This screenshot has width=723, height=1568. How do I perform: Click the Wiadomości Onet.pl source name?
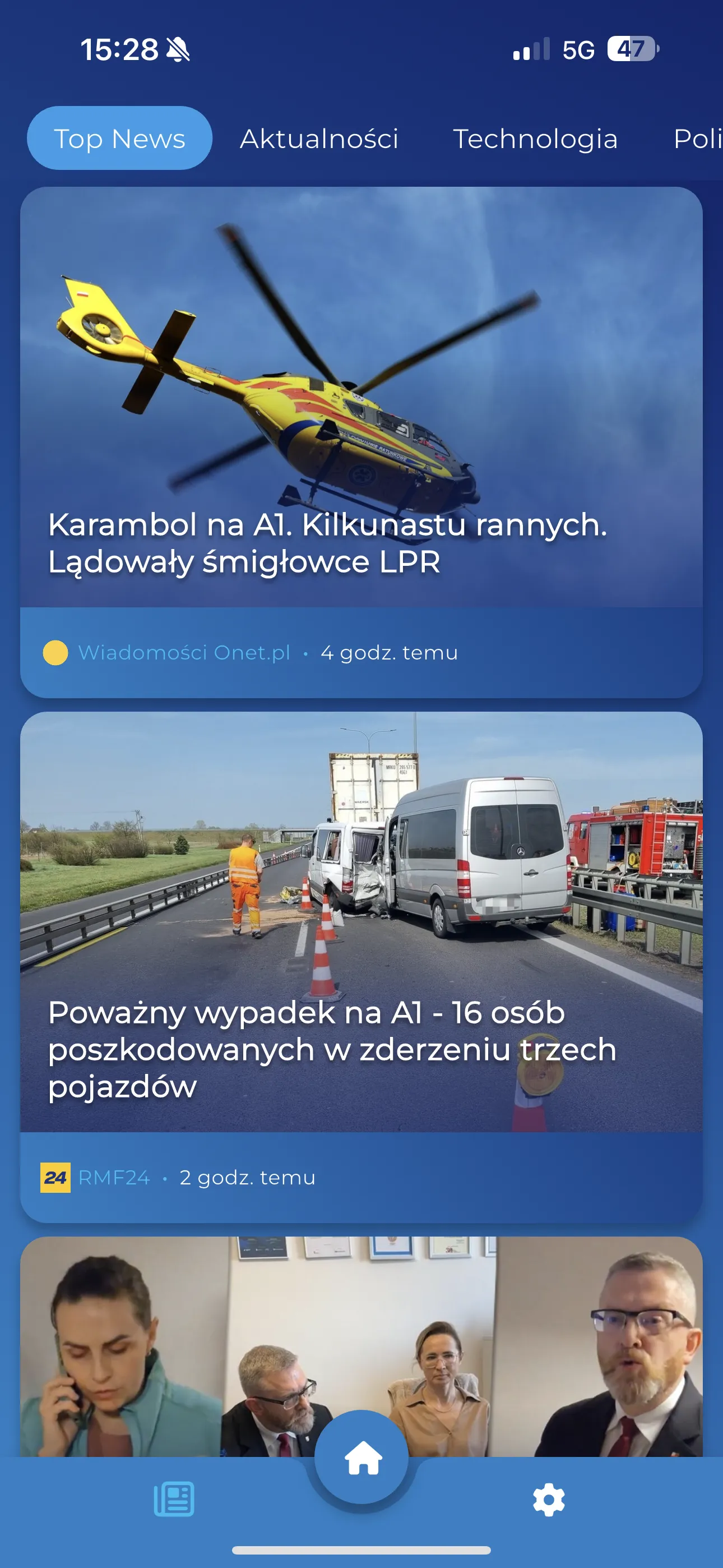[x=184, y=653]
